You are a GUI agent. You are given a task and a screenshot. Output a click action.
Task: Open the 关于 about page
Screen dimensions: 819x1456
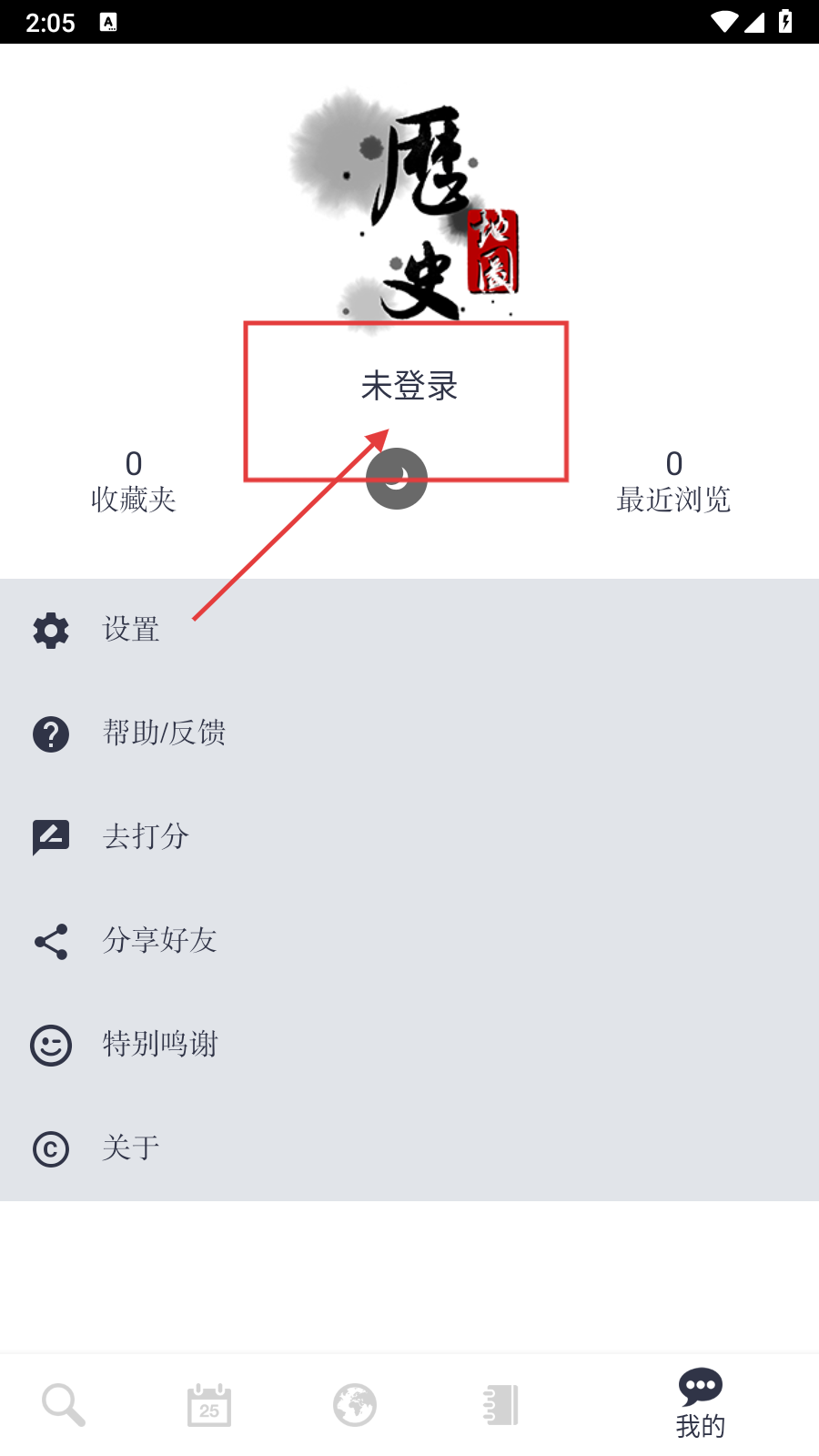tap(131, 1148)
